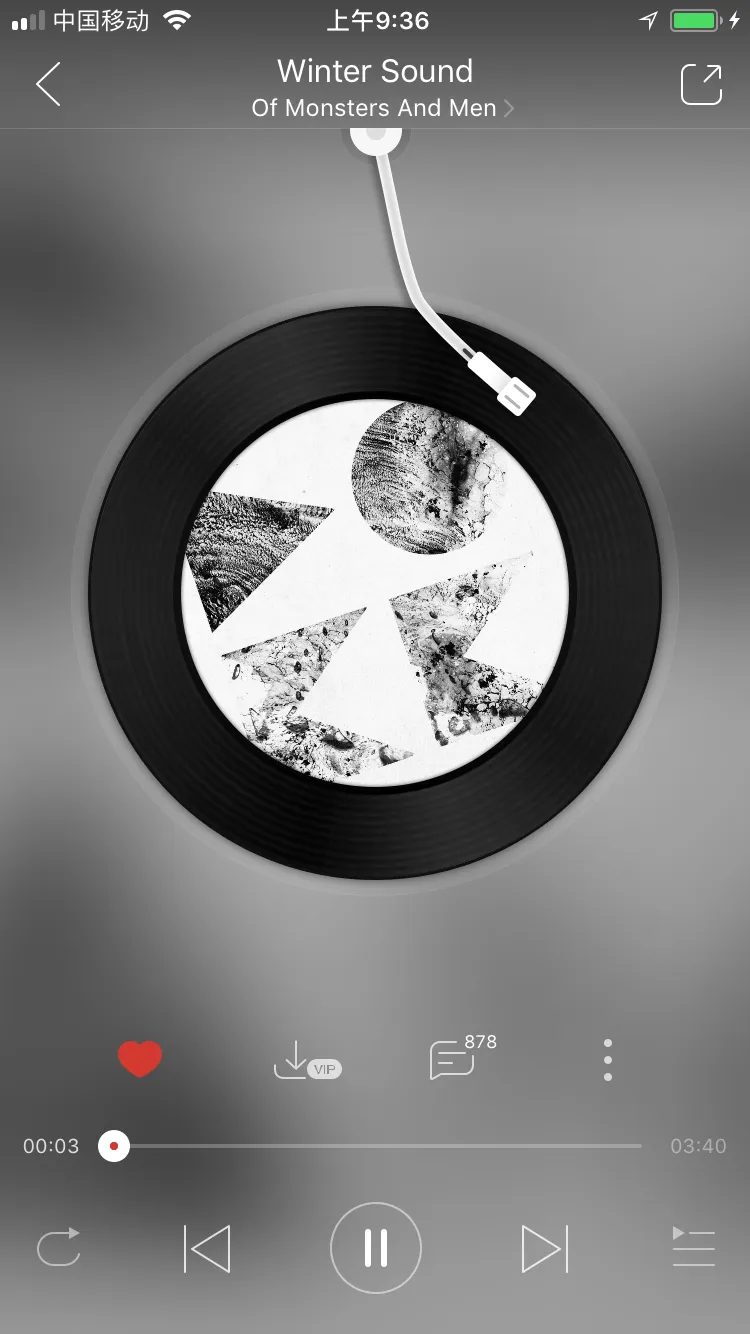Go back from the player screen
The width and height of the screenshot is (750, 1334).
[48, 84]
